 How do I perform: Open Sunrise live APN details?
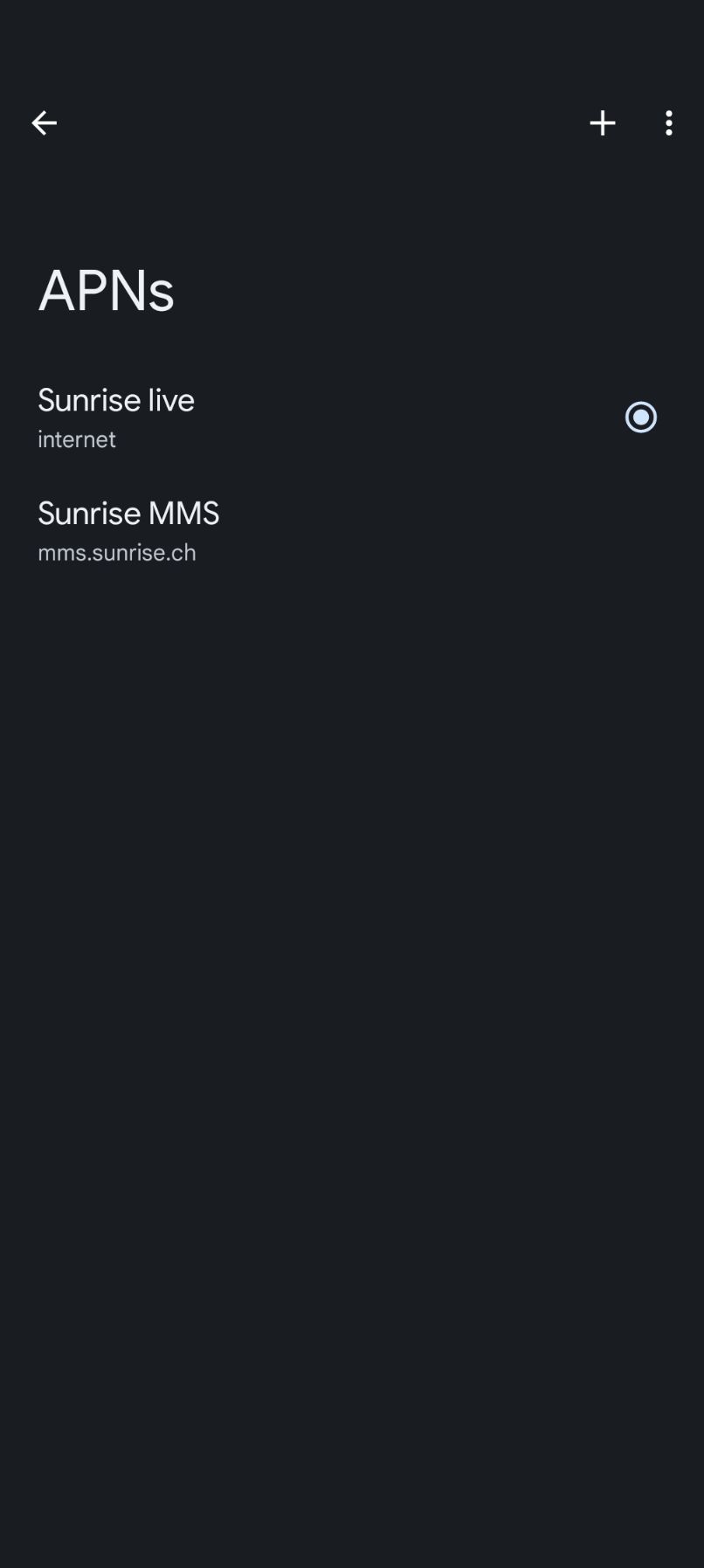116,418
